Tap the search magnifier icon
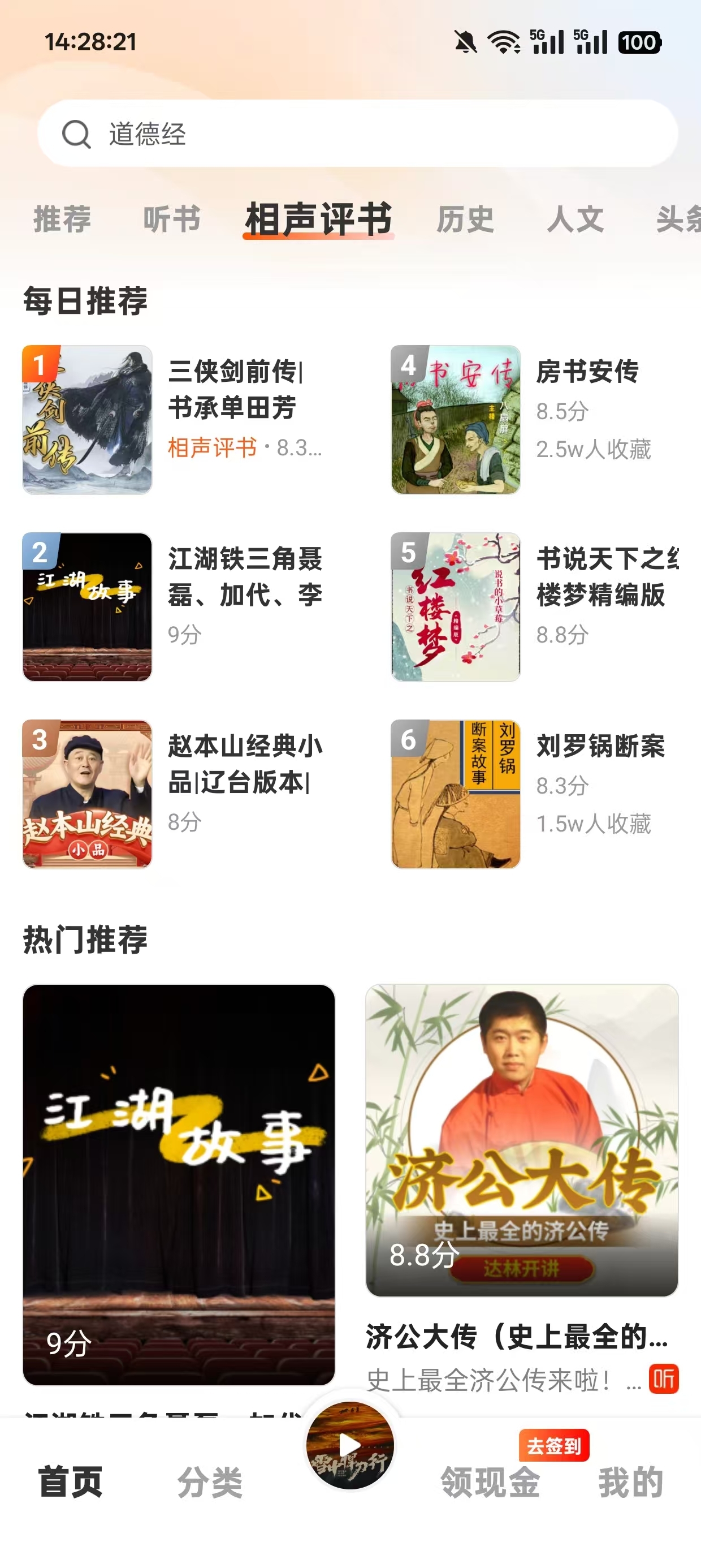Screen dimensions: 701x1568 pyautogui.click(x=75, y=134)
